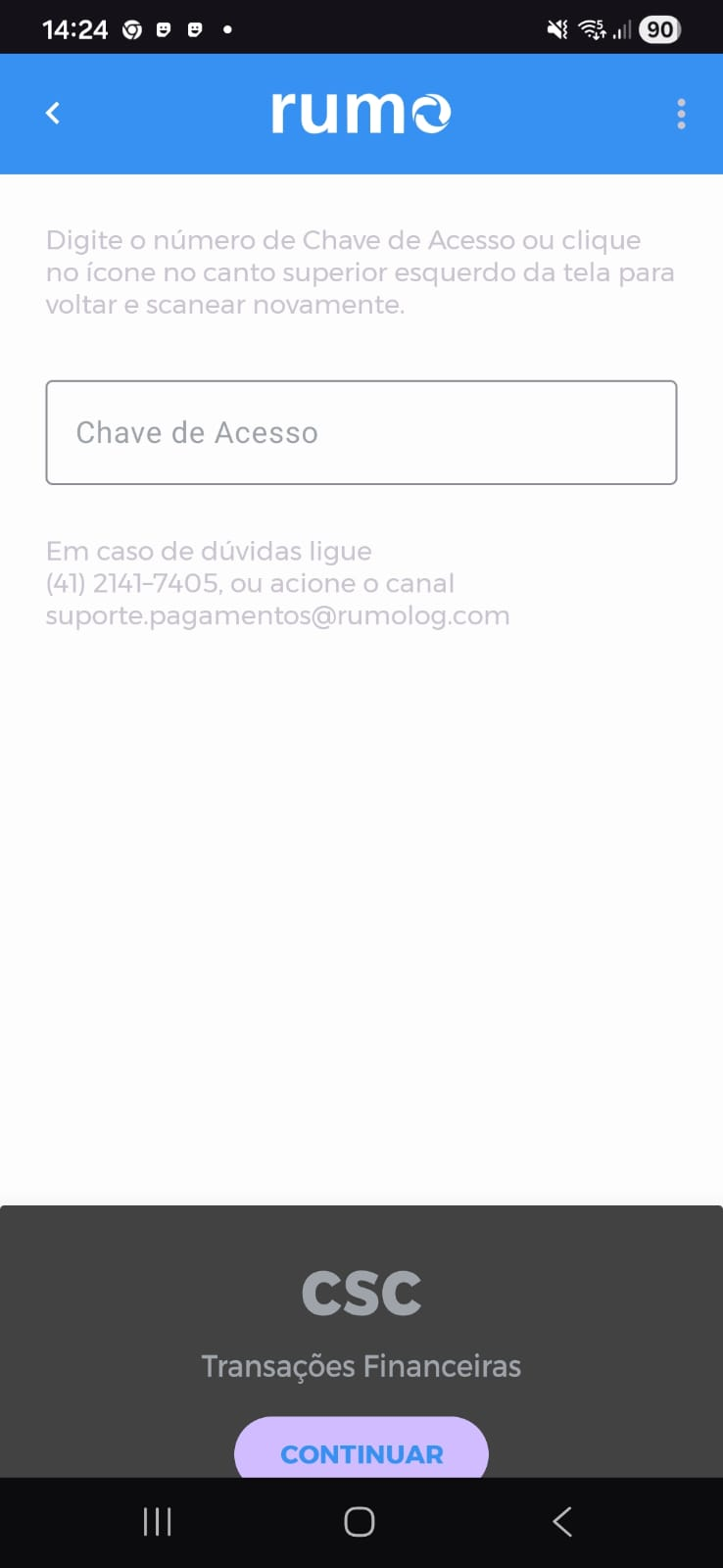The image size is (723, 1568).
Task: Tap the CONTINUAR button
Action: click(x=361, y=1451)
